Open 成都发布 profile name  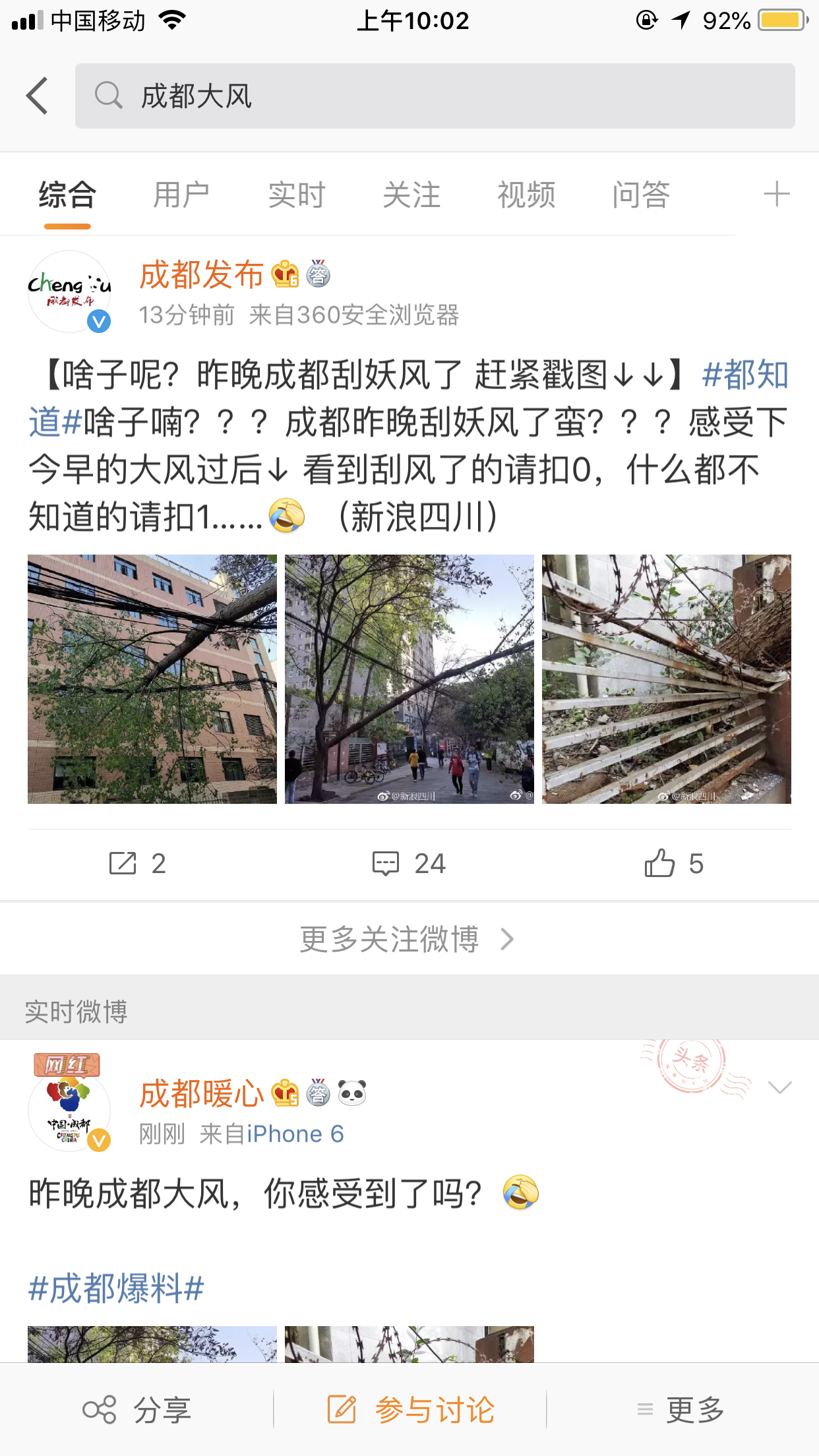click(x=201, y=274)
